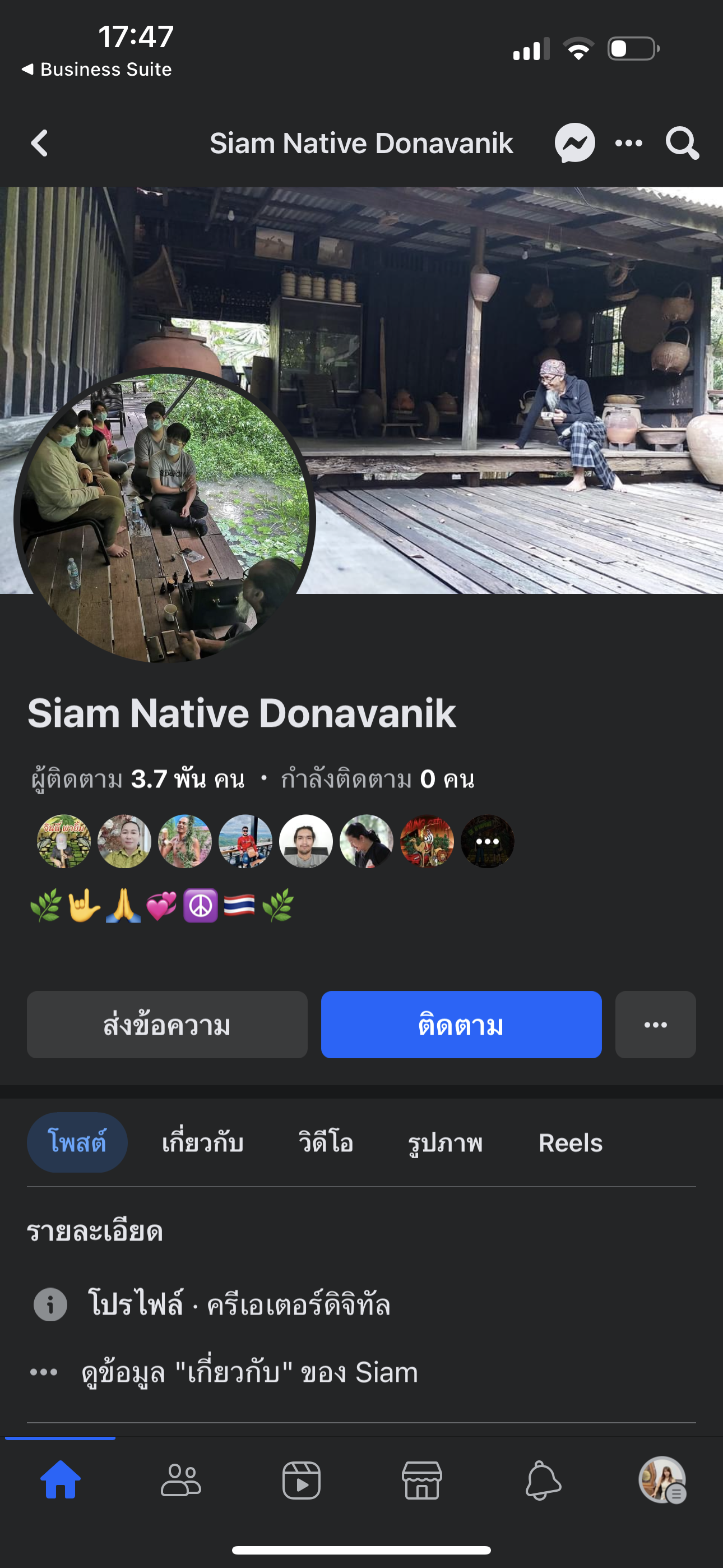The width and height of the screenshot is (723, 1568).
Task: Go back with the header arrow
Action: pos(40,144)
